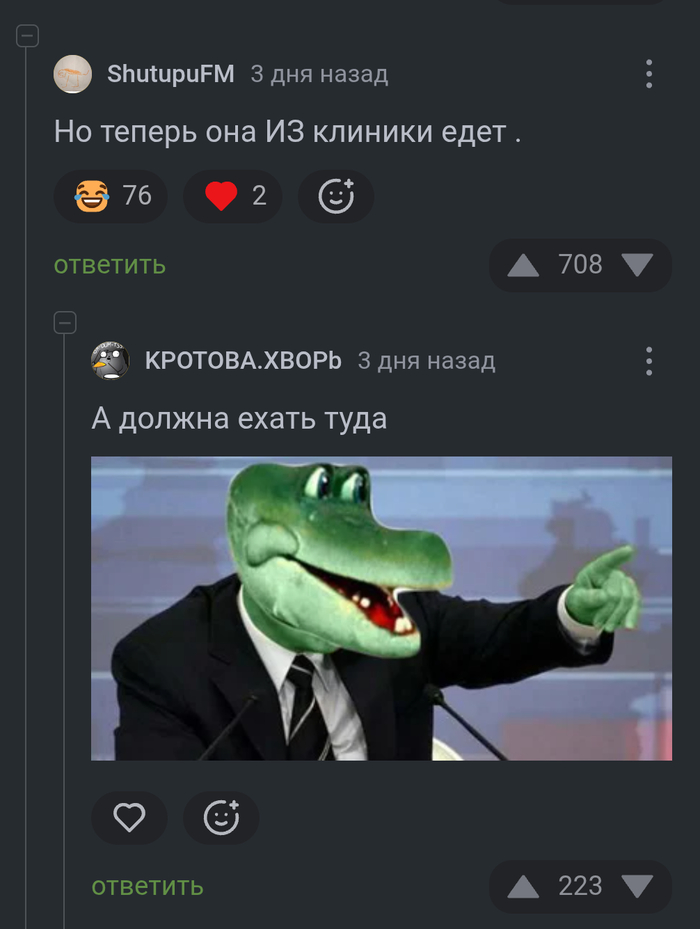Image resolution: width=700 pixels, height=929 pixels.
Task: Tap the red heart reaction with 2
Action: click(233, 196)
